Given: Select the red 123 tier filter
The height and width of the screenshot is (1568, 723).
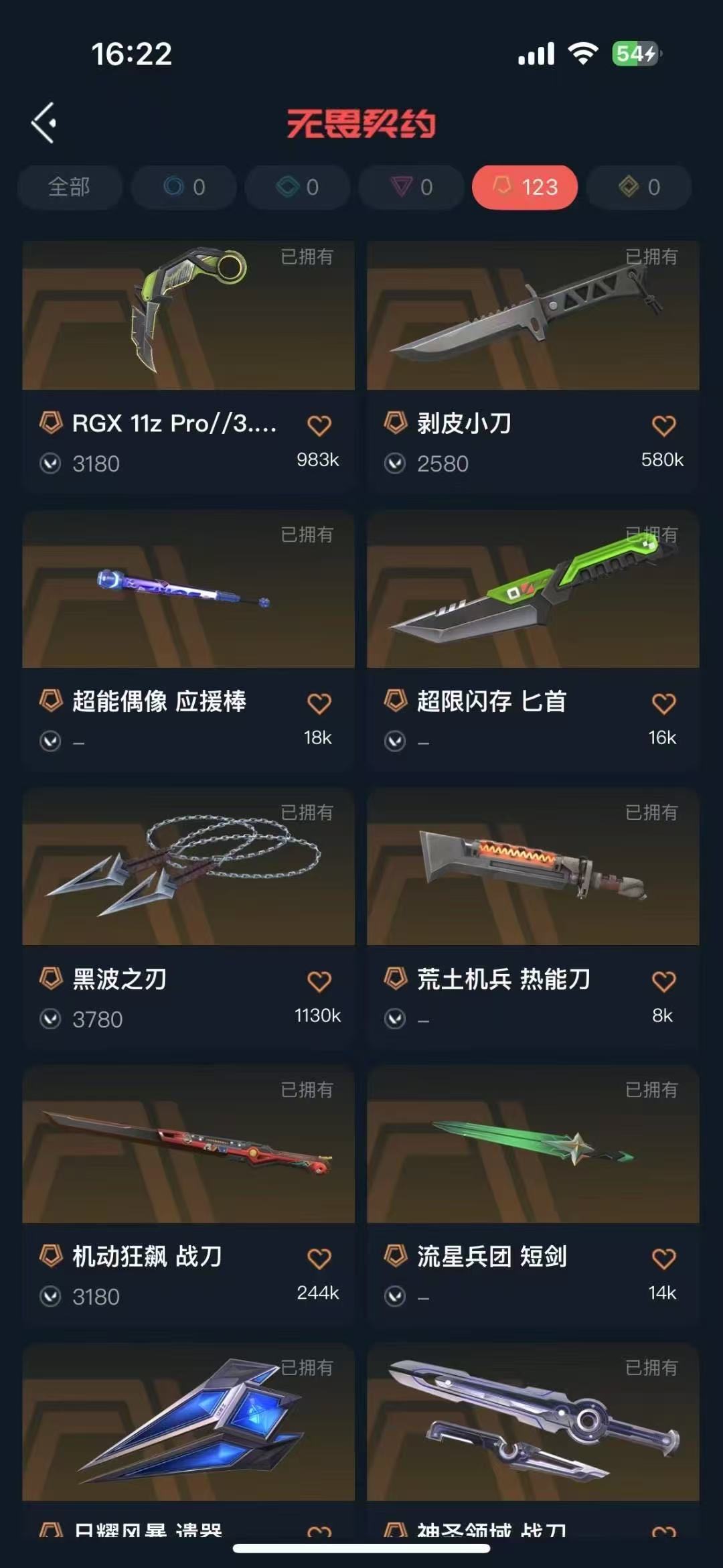Looking at the screenshot, I should 525,187.
